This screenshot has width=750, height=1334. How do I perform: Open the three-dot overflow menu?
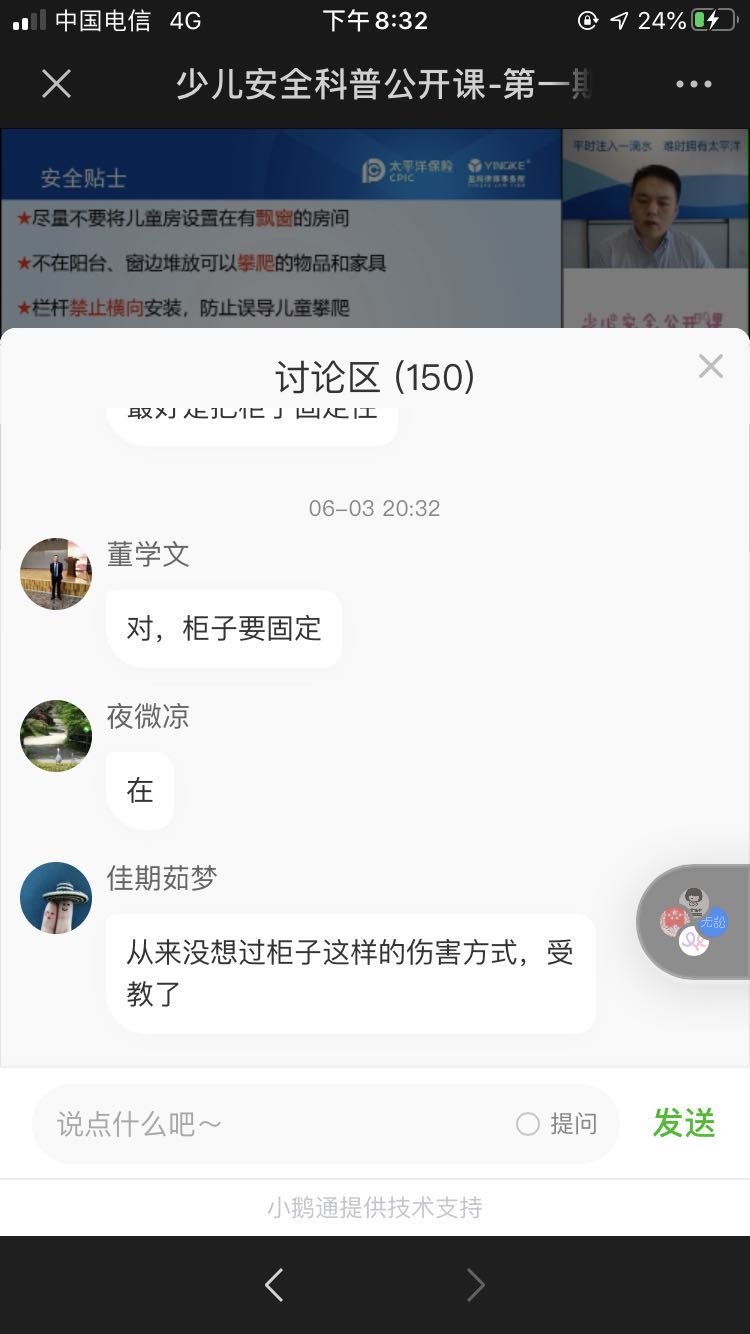[x=693, y=84]
